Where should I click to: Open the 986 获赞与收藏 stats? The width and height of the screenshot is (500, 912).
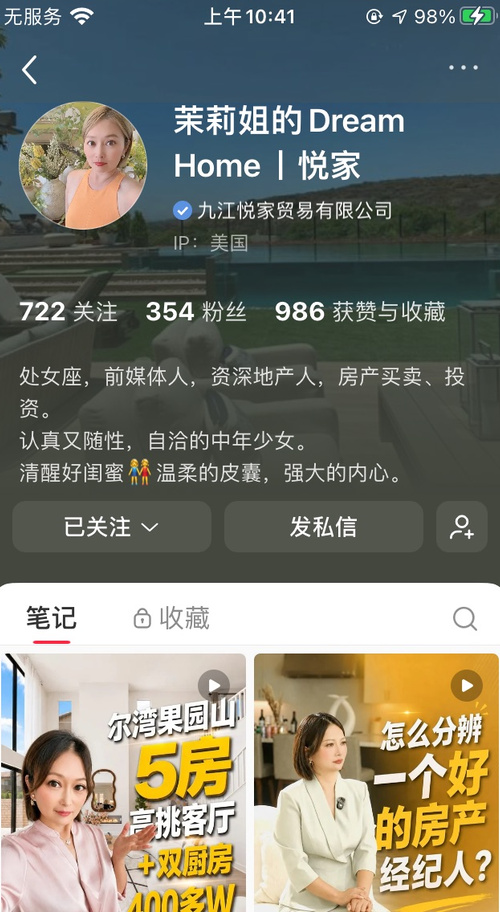click(x=360, y=312)
